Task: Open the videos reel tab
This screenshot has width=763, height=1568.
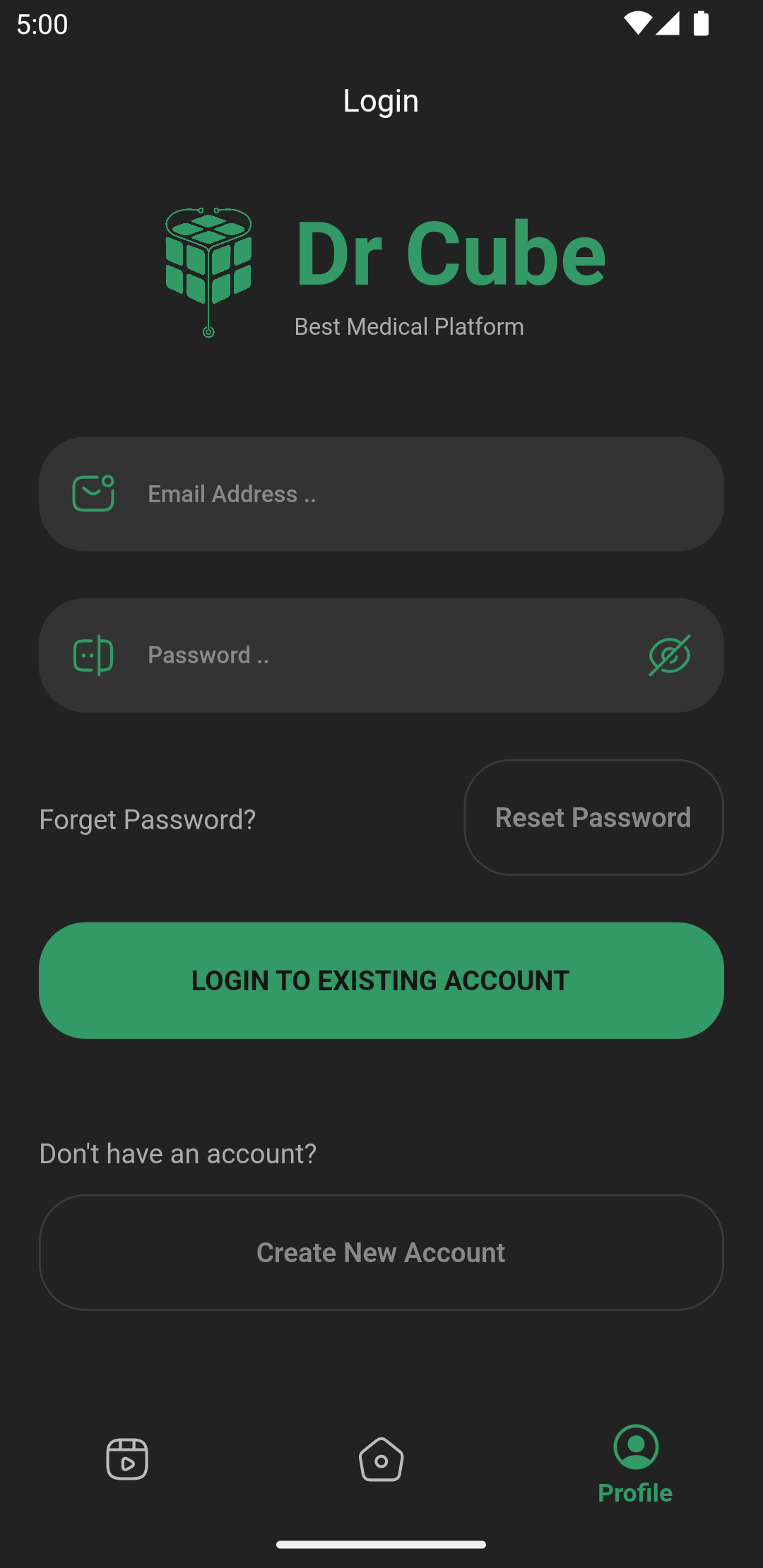Action: click(x=127, y=1459)
